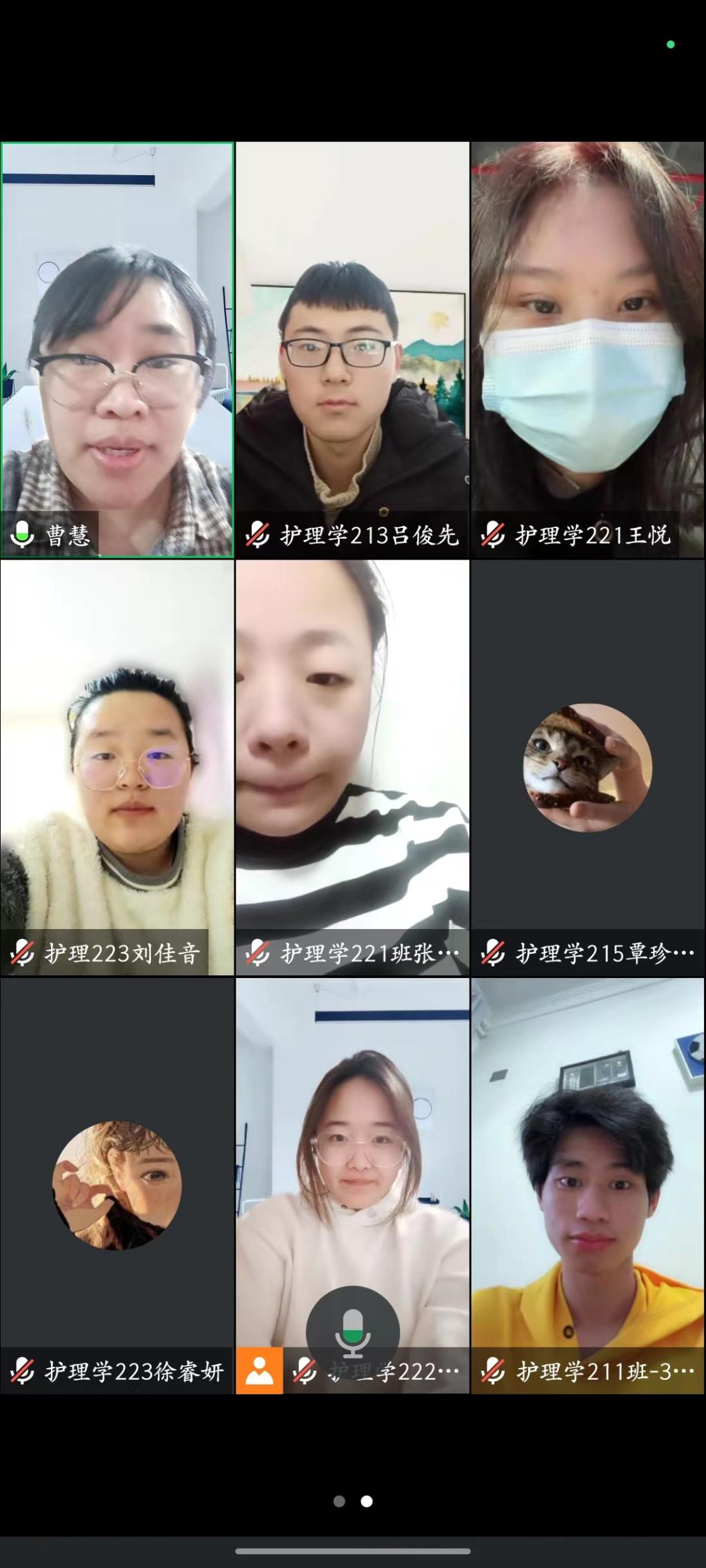Open the 护理学221王悦 video tile
Image resolution: width=706 pixels, height=1568 pixels.
(x=587, y=349)
